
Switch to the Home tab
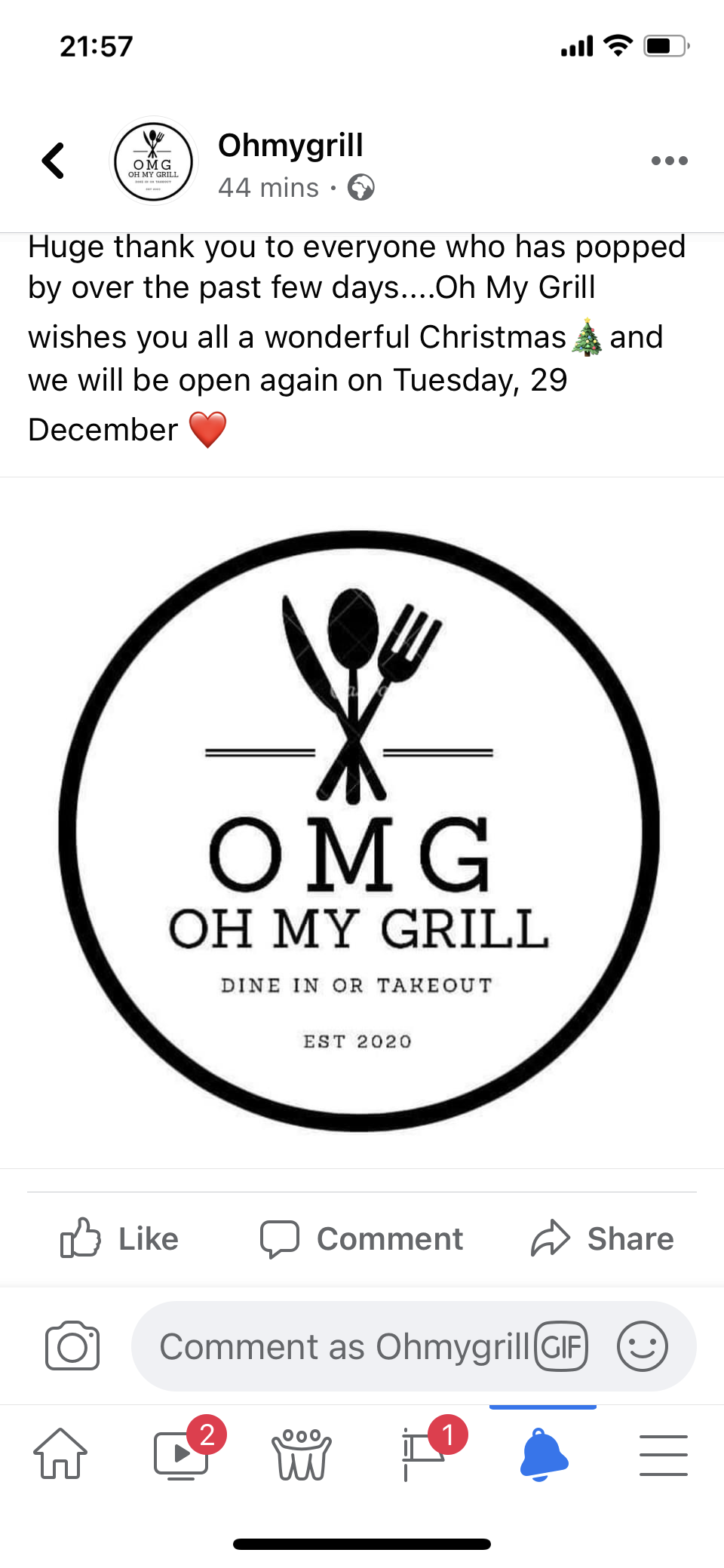(x=60, y=1453)
